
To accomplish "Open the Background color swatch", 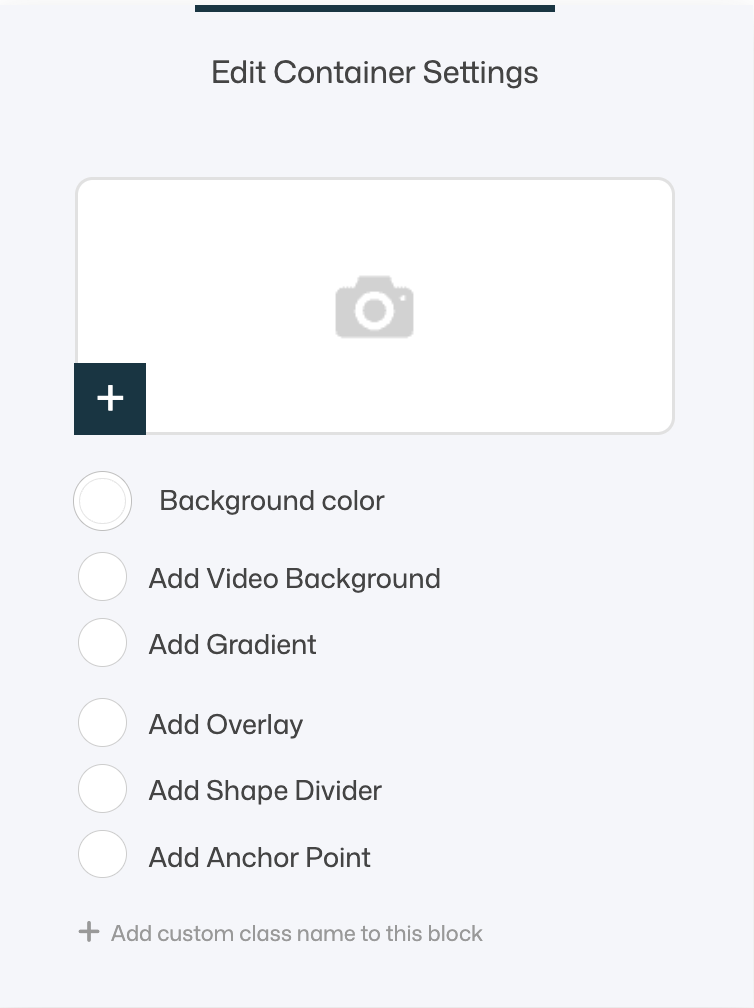I will tap(102, 501).
